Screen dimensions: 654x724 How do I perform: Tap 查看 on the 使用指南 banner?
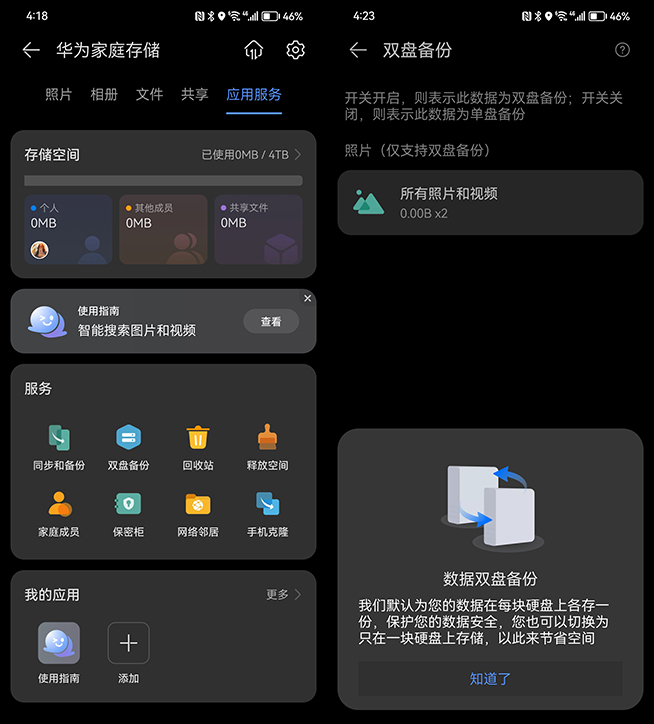pos(271,322)
